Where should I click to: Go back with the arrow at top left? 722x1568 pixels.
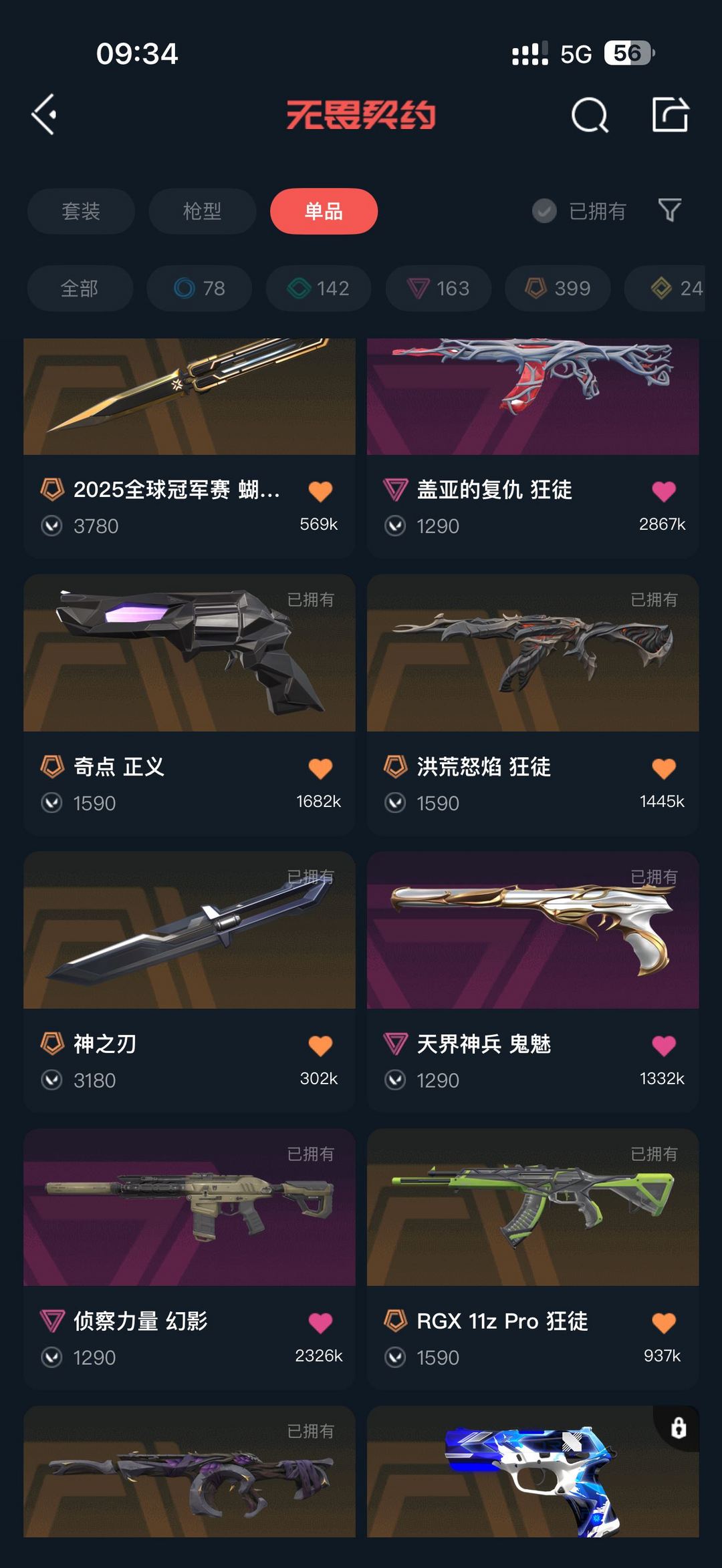(45, 116)
